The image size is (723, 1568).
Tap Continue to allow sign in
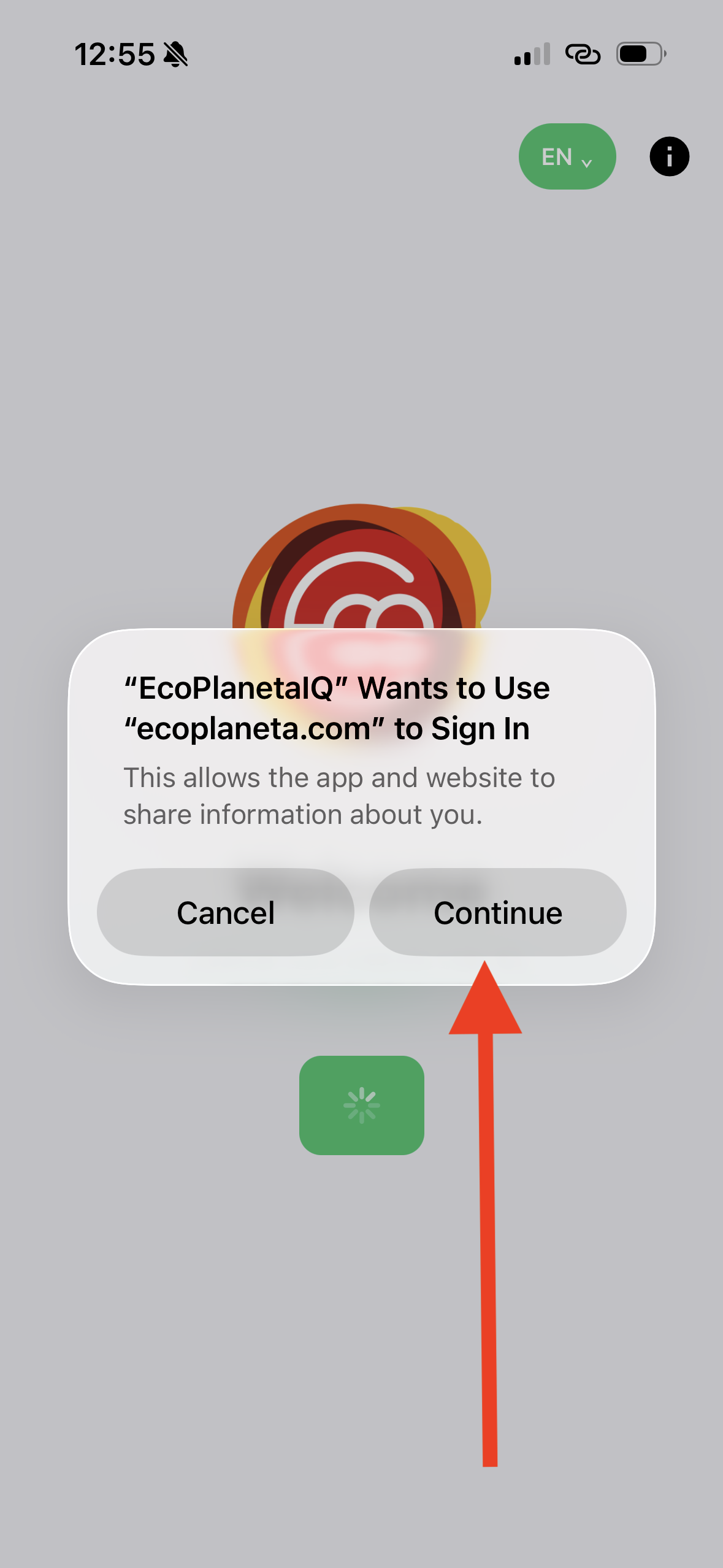point(497,912)
